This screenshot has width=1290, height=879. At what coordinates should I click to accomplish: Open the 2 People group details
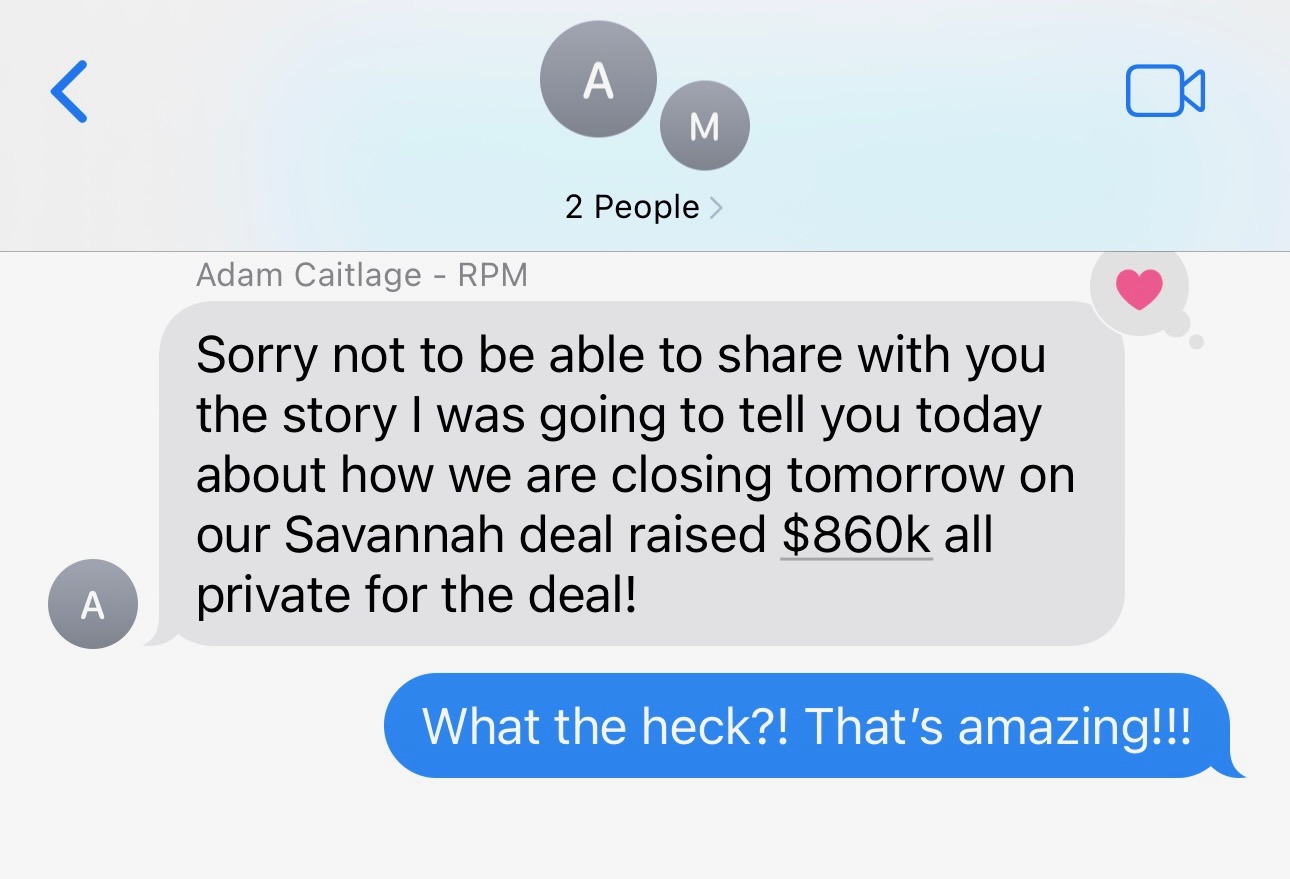tap(643, 207)
